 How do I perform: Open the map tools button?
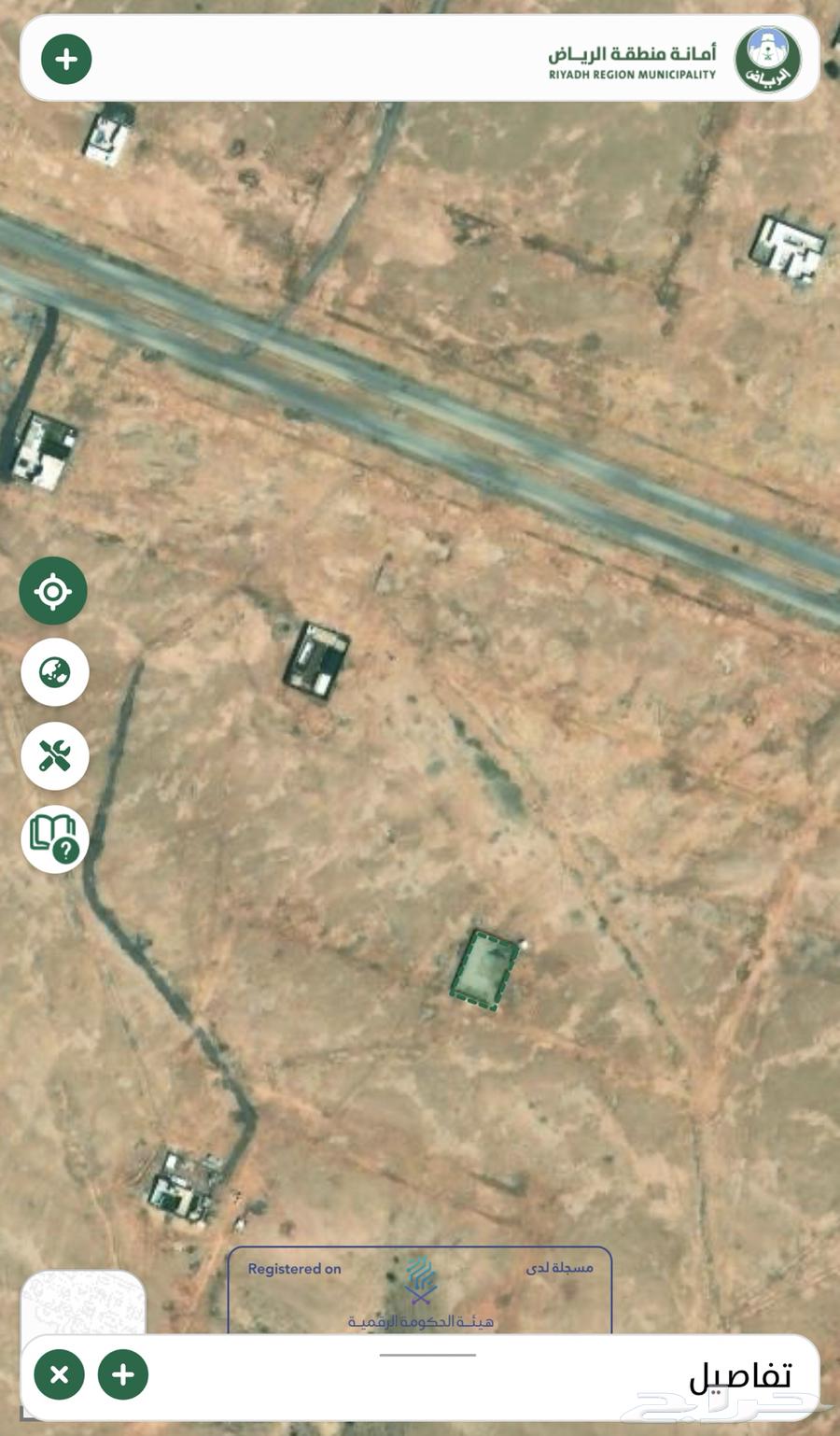coord(55,755)
